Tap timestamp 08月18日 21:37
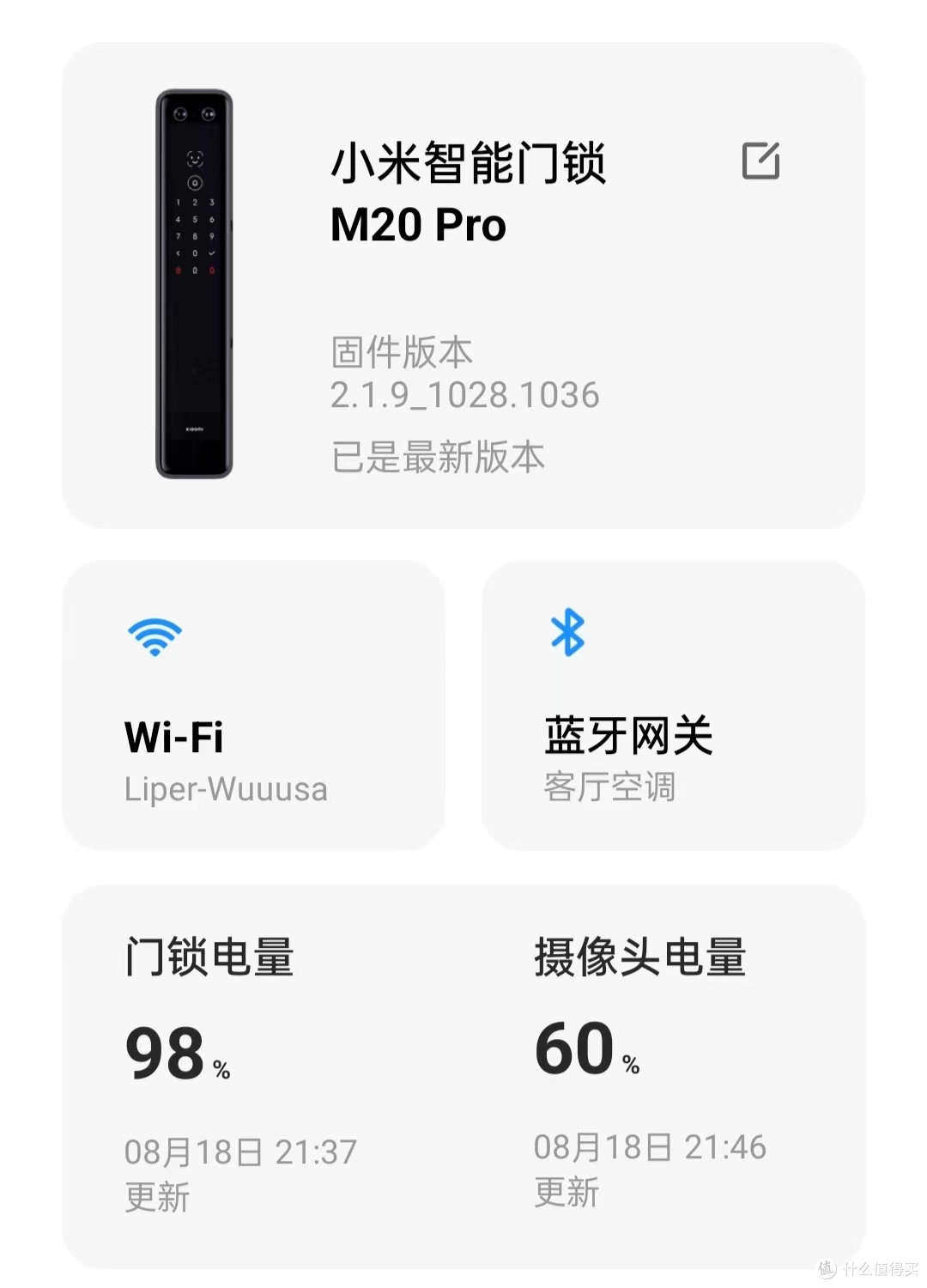The image size is (927, 1288). coord(239,1147)
